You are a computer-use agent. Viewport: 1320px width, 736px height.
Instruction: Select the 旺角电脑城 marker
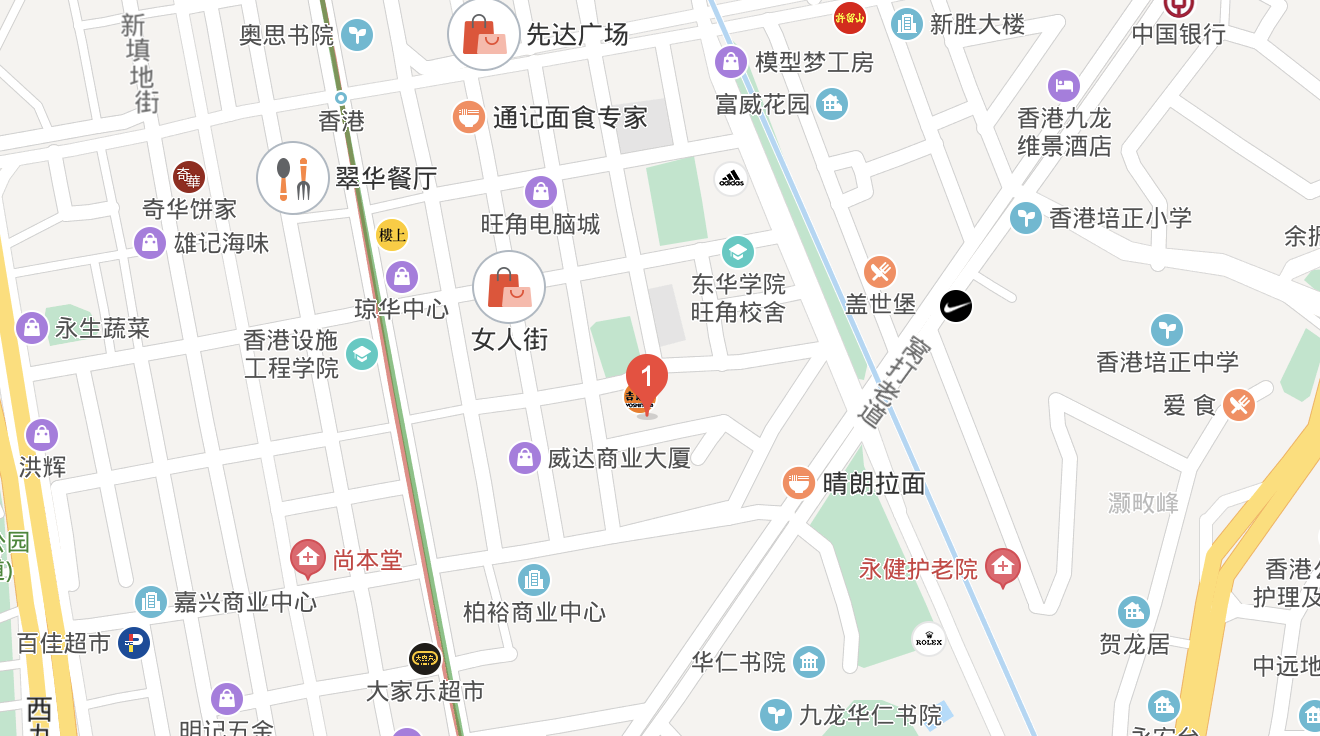point(541,191)
